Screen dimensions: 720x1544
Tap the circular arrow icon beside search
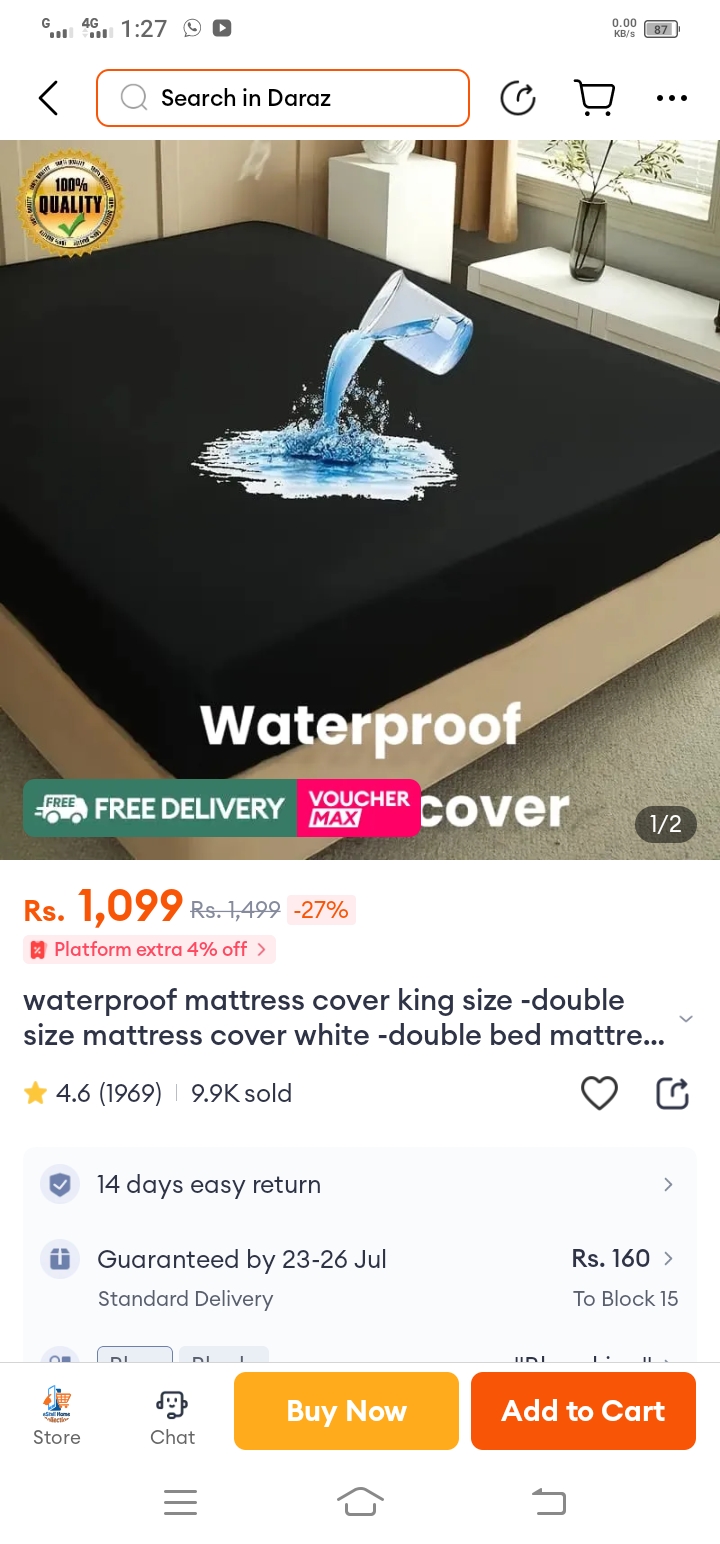517,98
